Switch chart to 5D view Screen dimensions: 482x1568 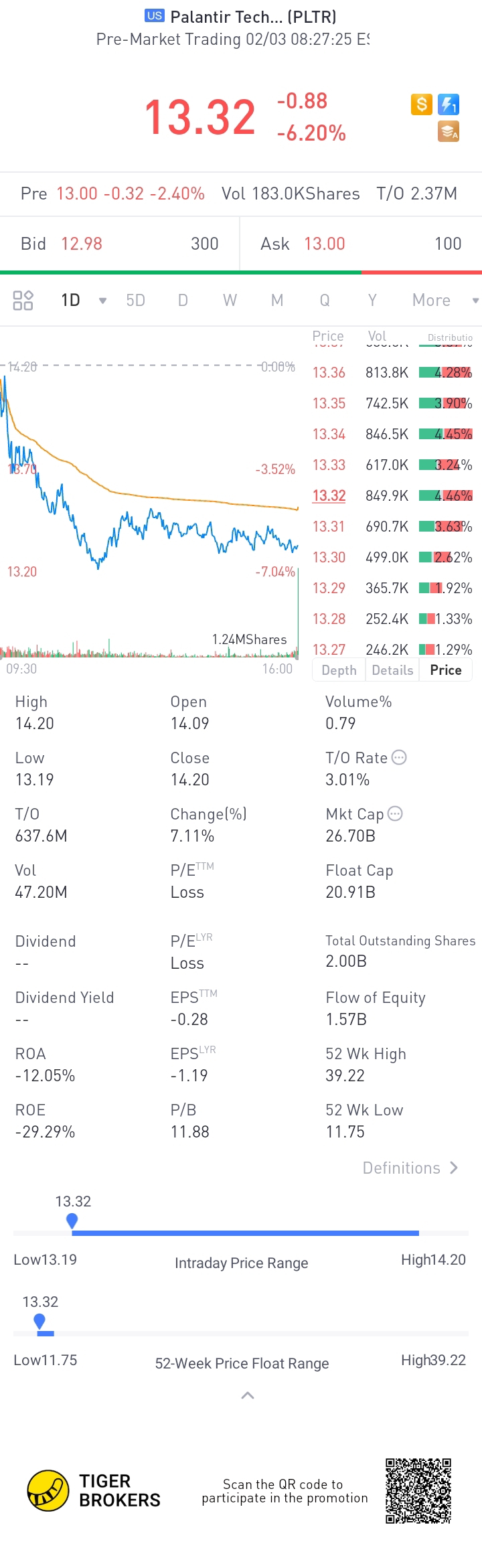point(135,300)
